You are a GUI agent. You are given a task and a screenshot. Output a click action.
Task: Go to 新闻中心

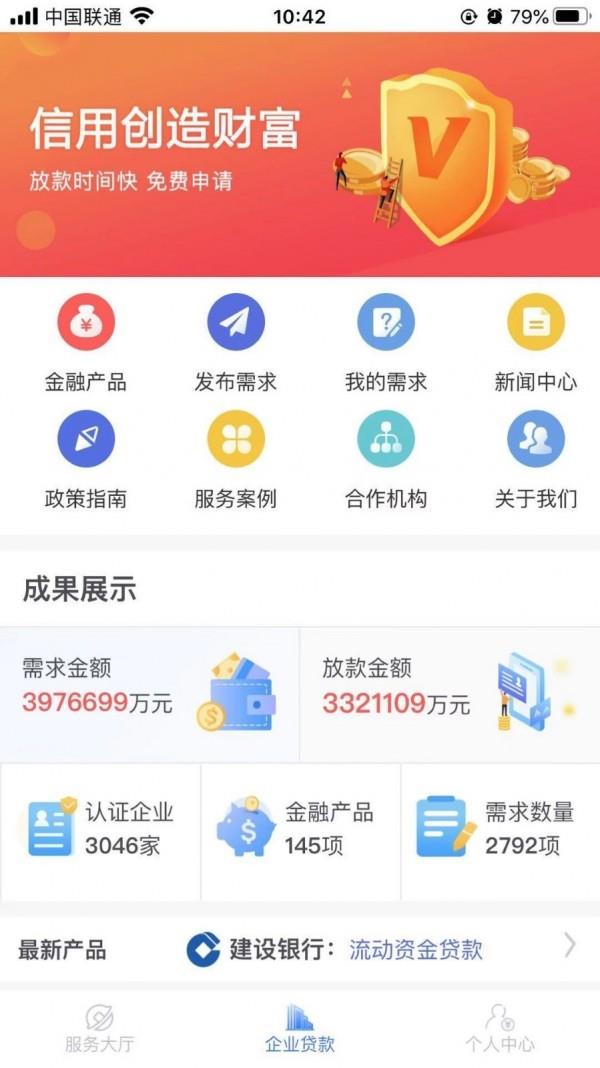(536, 325)
